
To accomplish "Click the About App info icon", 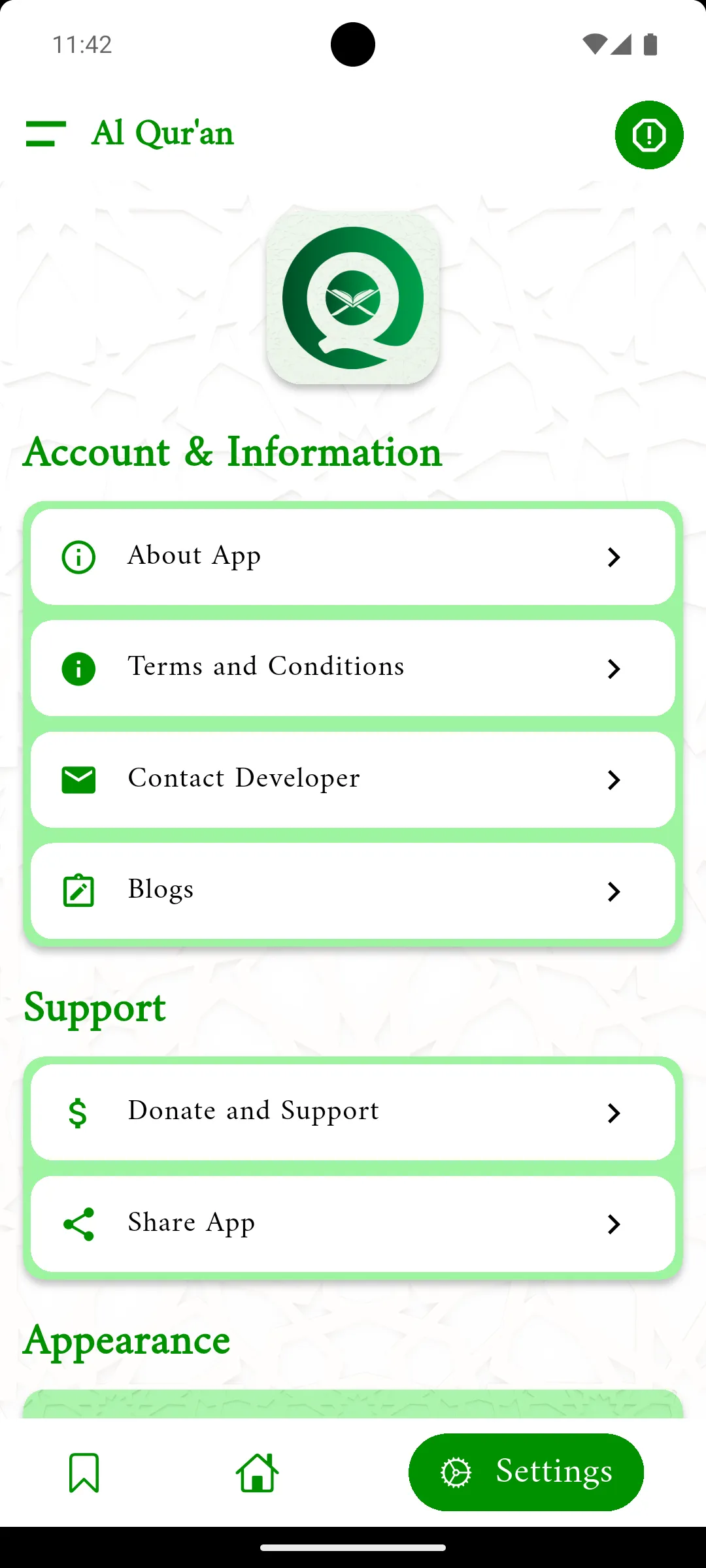I will [x=78, y=556].
